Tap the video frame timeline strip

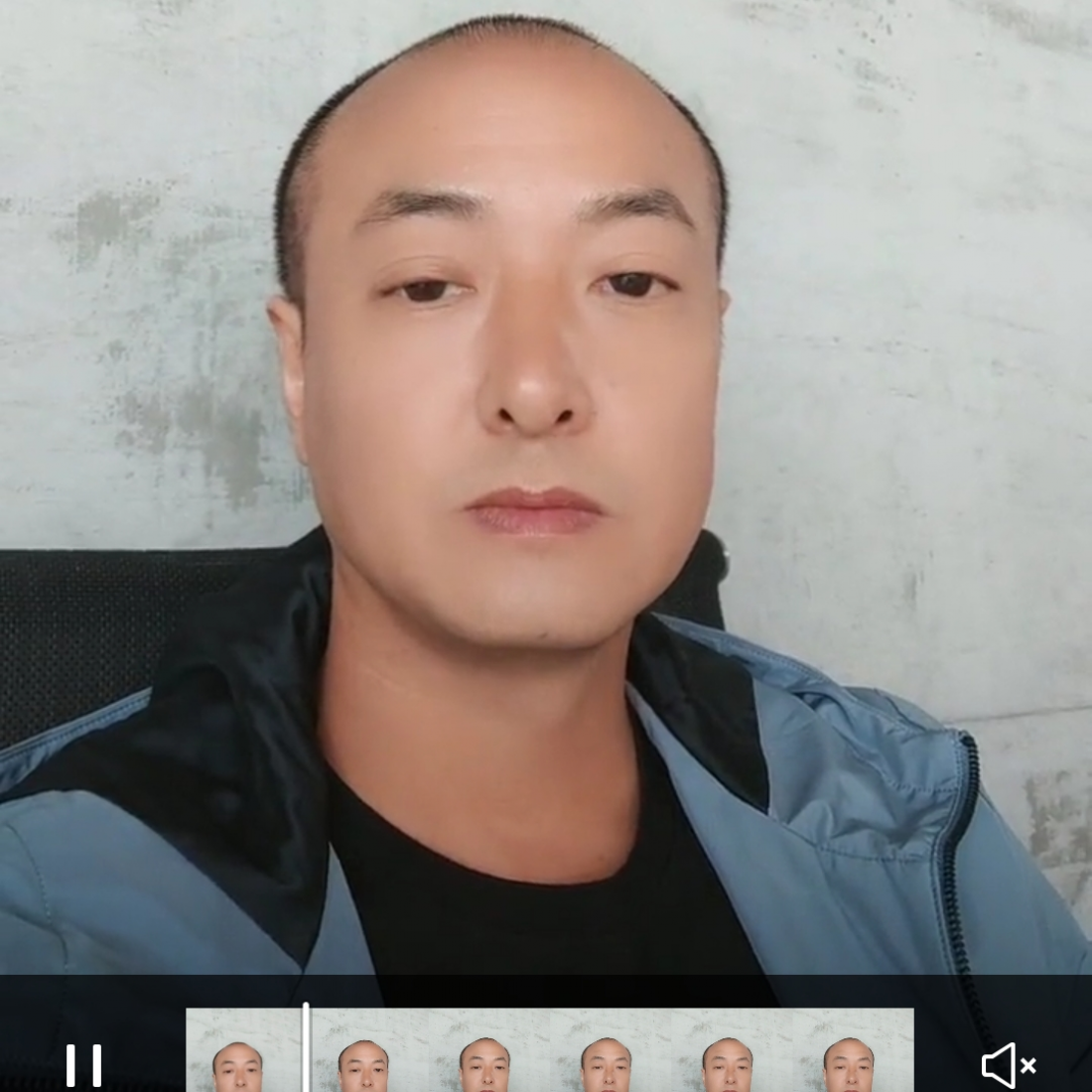pos(549,1050)
